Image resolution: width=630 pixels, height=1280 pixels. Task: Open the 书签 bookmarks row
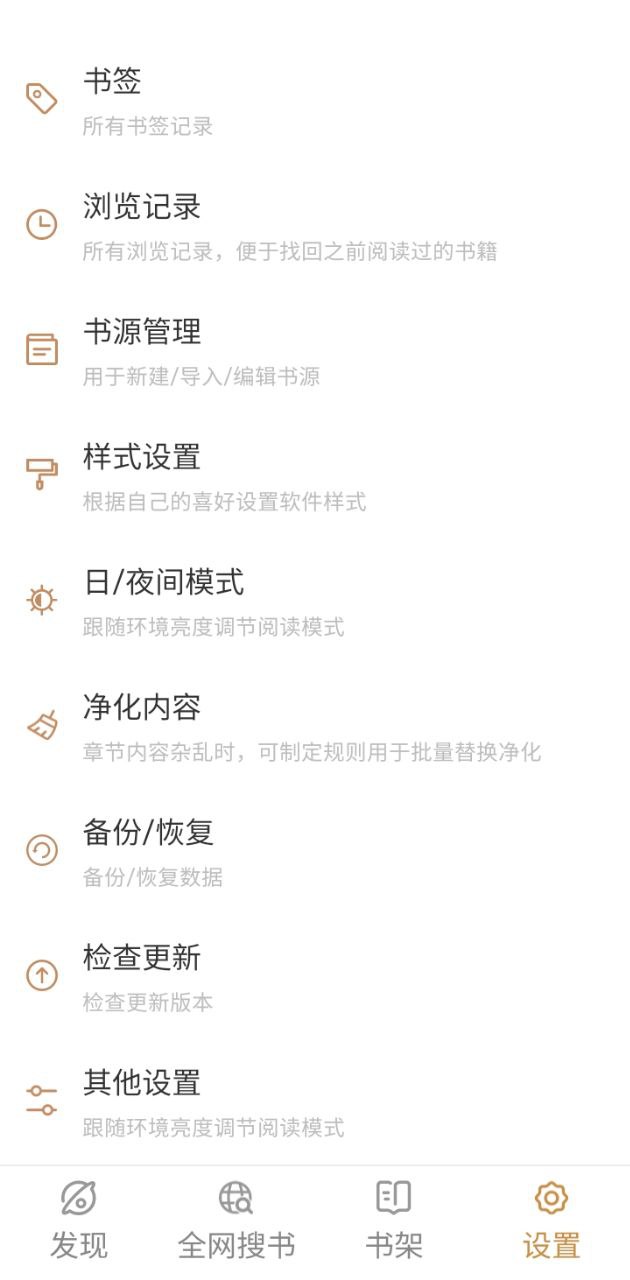(x=315, y=100)
